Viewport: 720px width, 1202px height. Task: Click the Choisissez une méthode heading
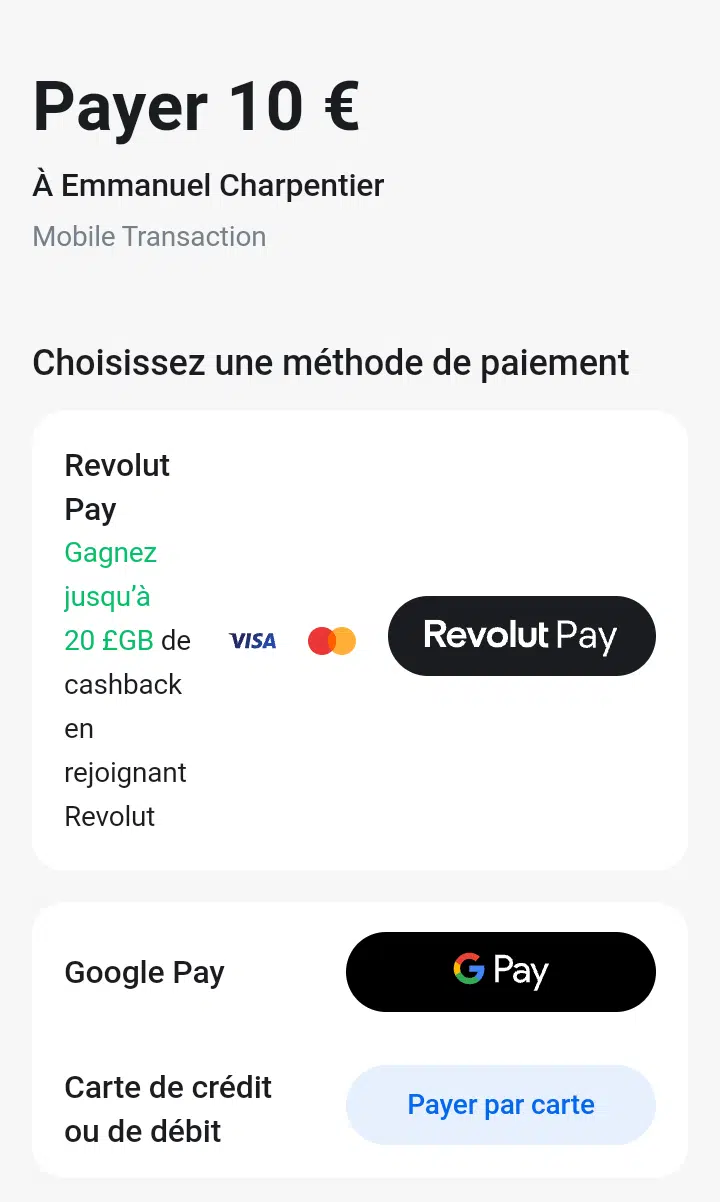[x=330, y=362]
